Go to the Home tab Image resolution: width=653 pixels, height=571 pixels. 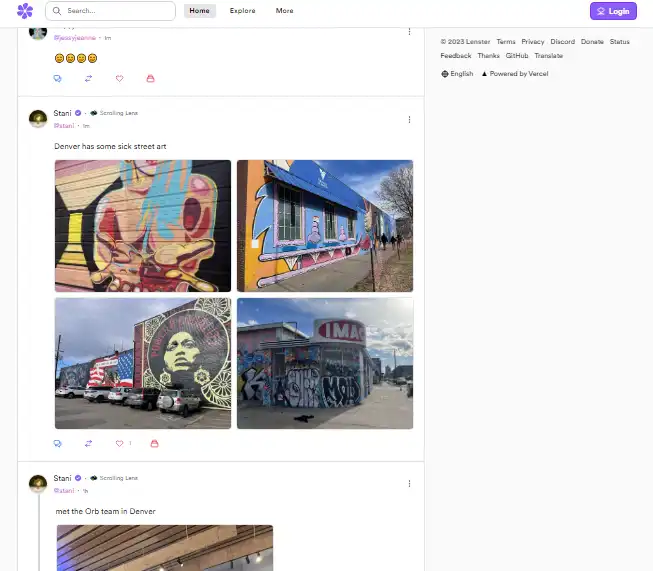coord(199,11)
